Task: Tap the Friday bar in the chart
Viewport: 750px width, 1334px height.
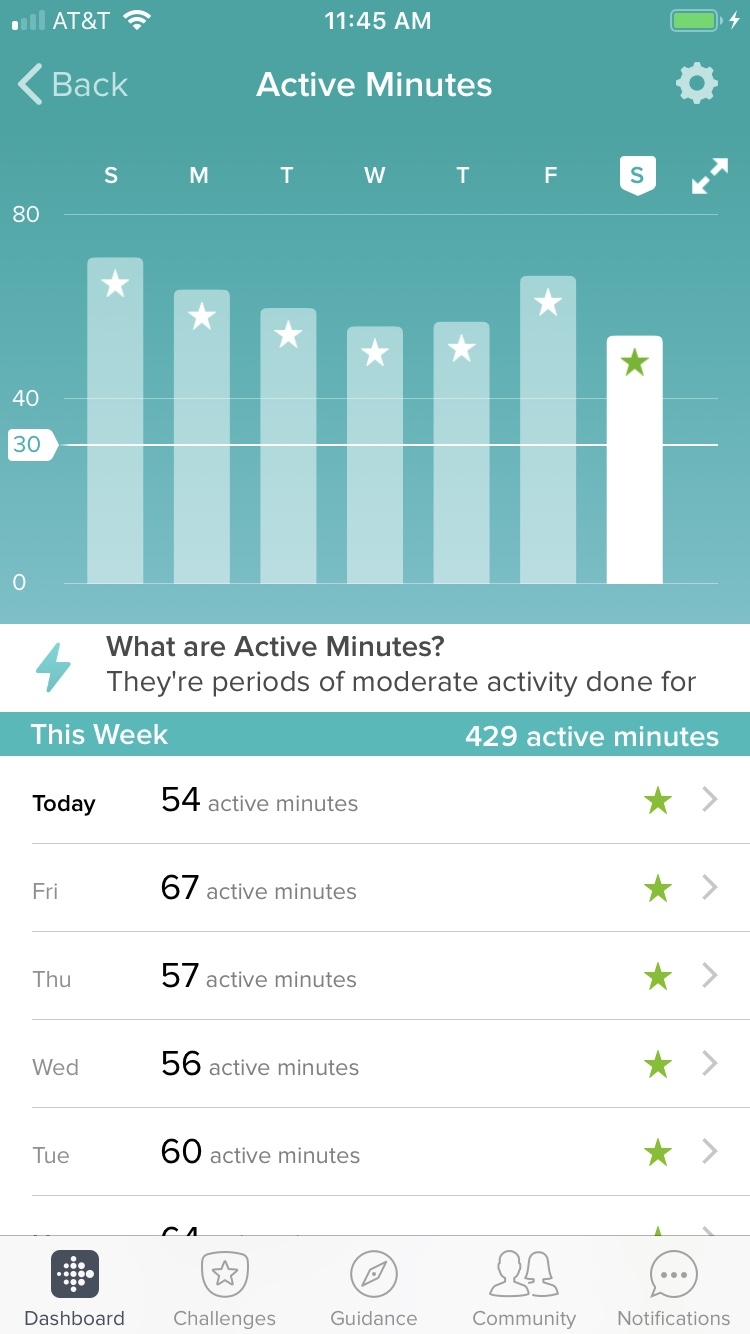Action: 548,430
